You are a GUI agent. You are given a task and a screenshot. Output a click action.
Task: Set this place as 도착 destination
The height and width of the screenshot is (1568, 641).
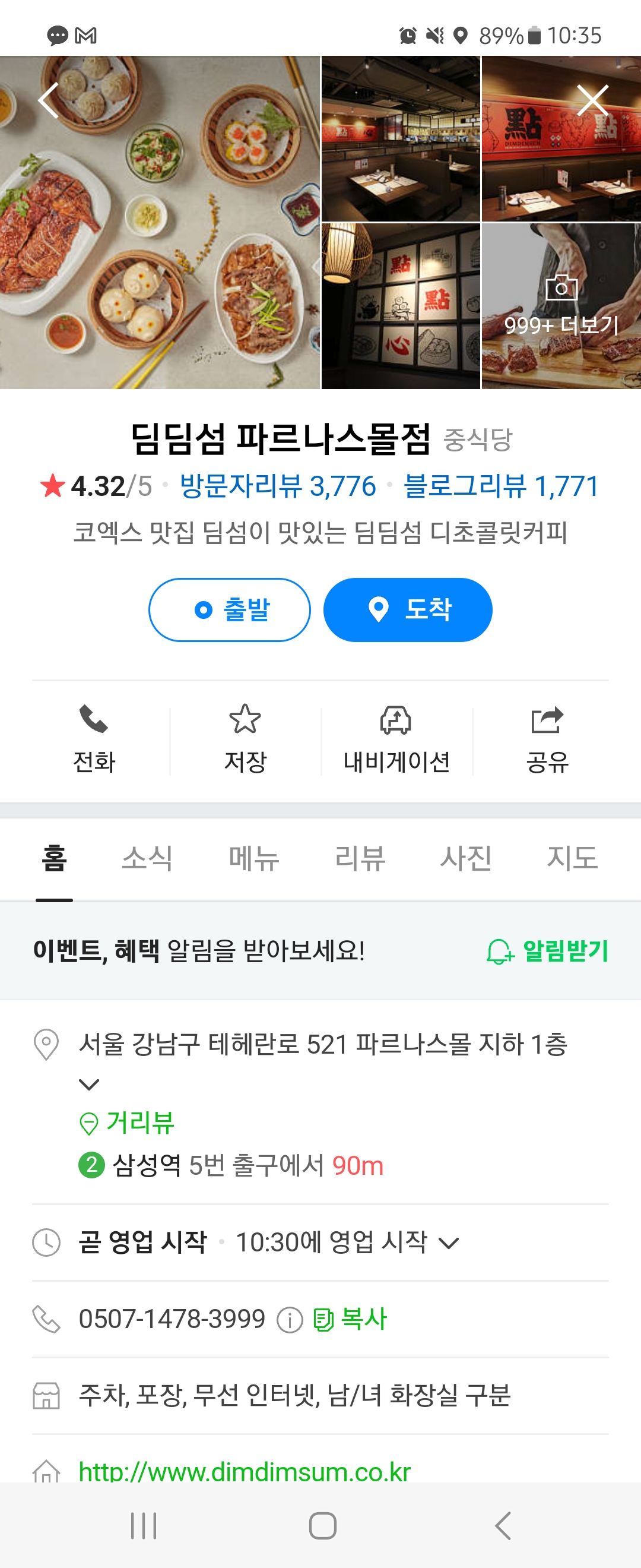click(408, 609)
